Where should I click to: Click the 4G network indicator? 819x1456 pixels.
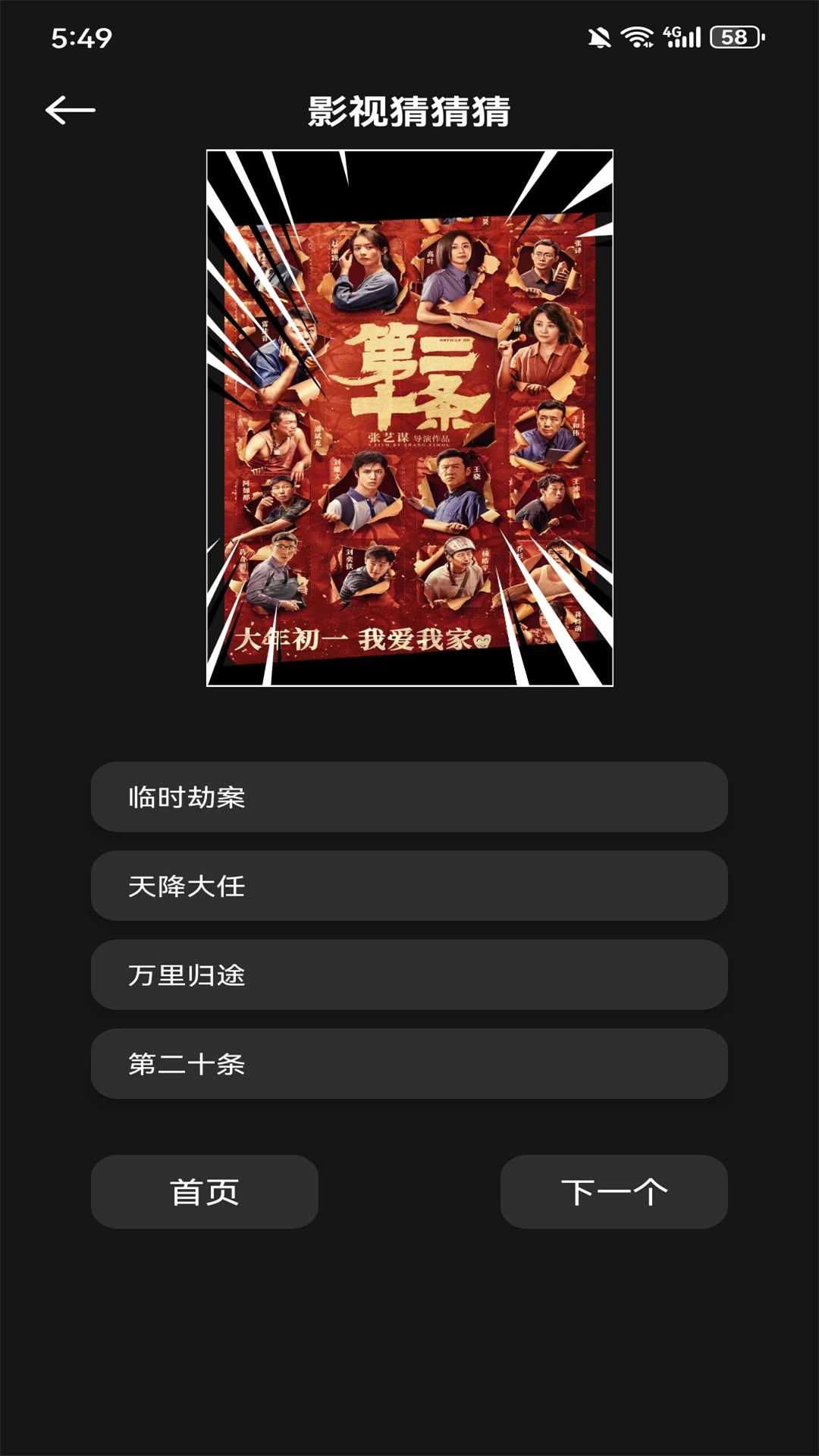click(x=671, y=33)
